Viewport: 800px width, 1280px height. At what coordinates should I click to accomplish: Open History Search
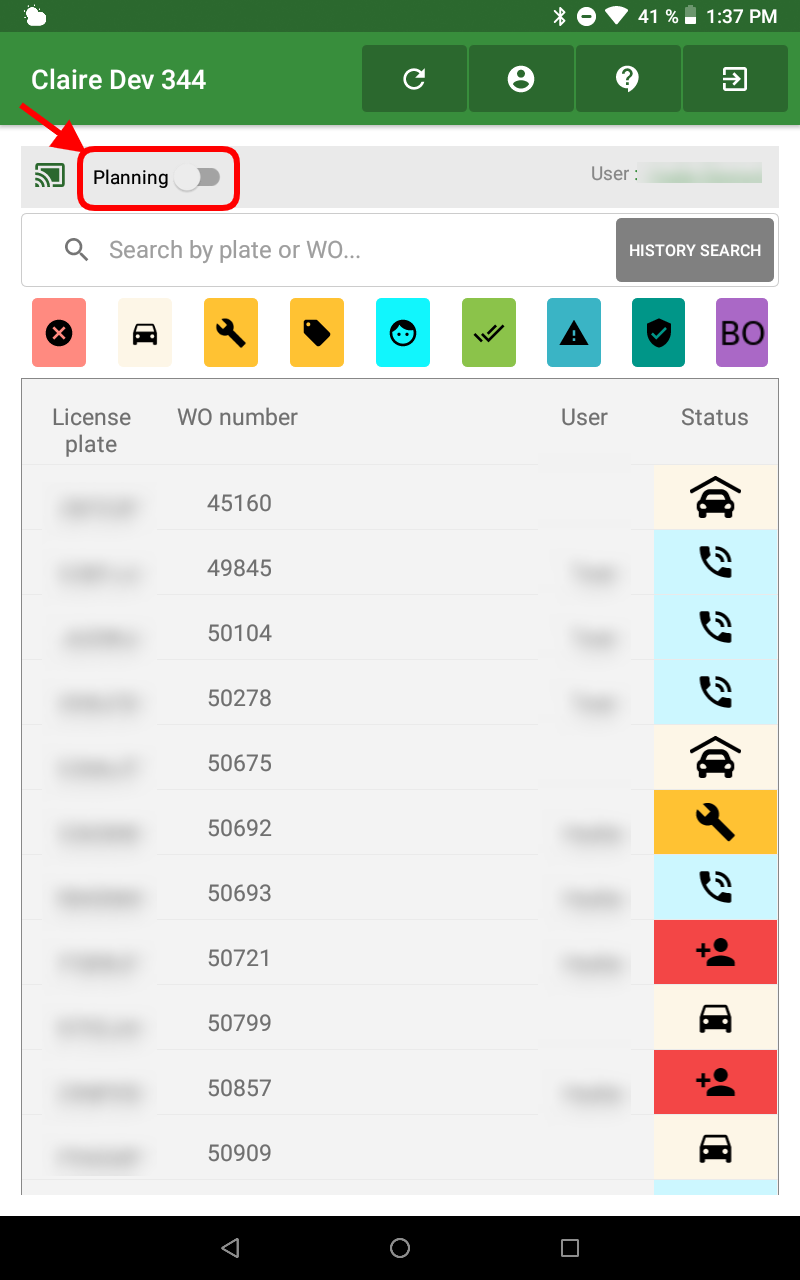tap(695, 250)
